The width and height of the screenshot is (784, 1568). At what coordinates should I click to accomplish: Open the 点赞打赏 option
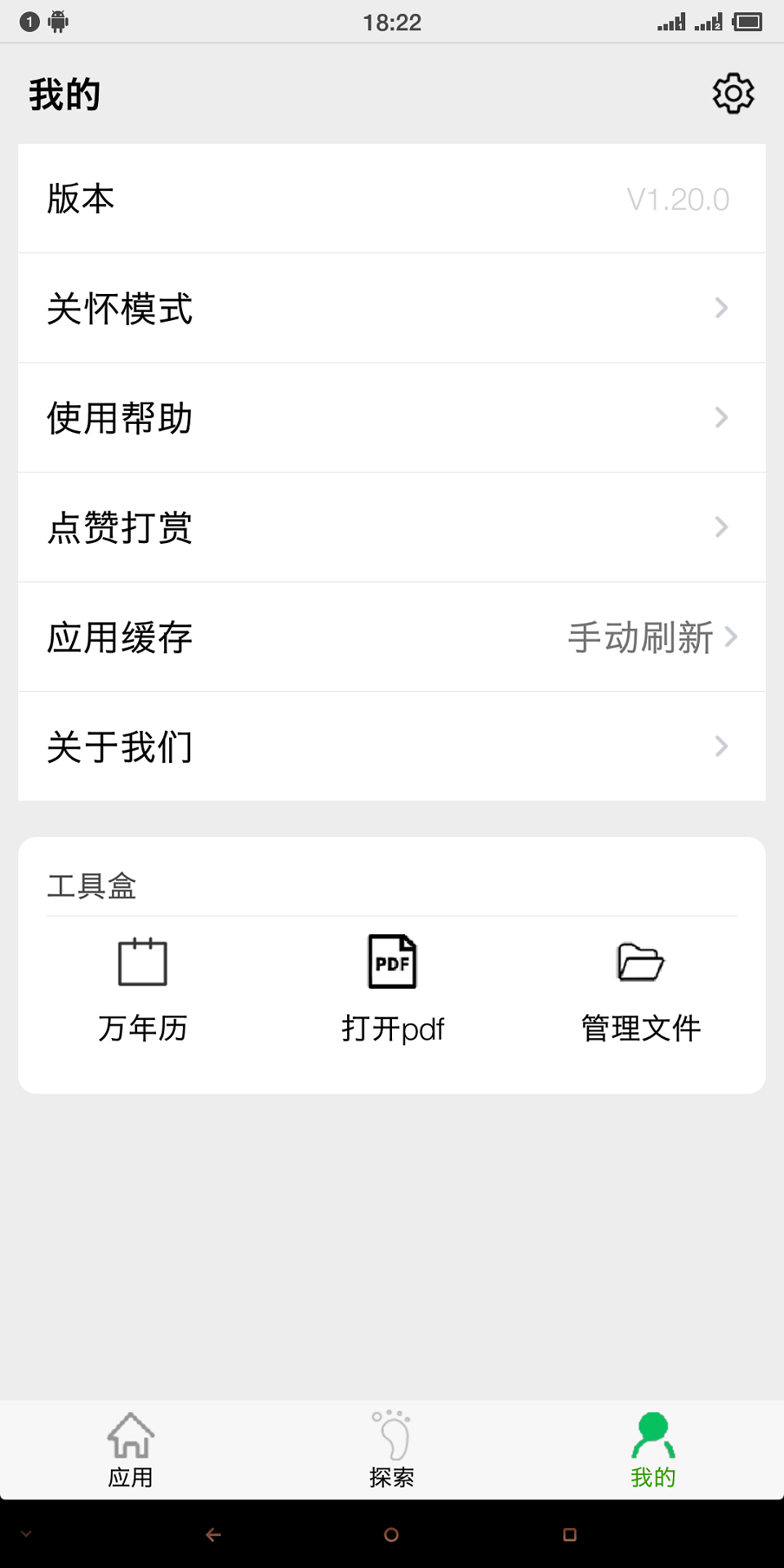coord(392,528)
